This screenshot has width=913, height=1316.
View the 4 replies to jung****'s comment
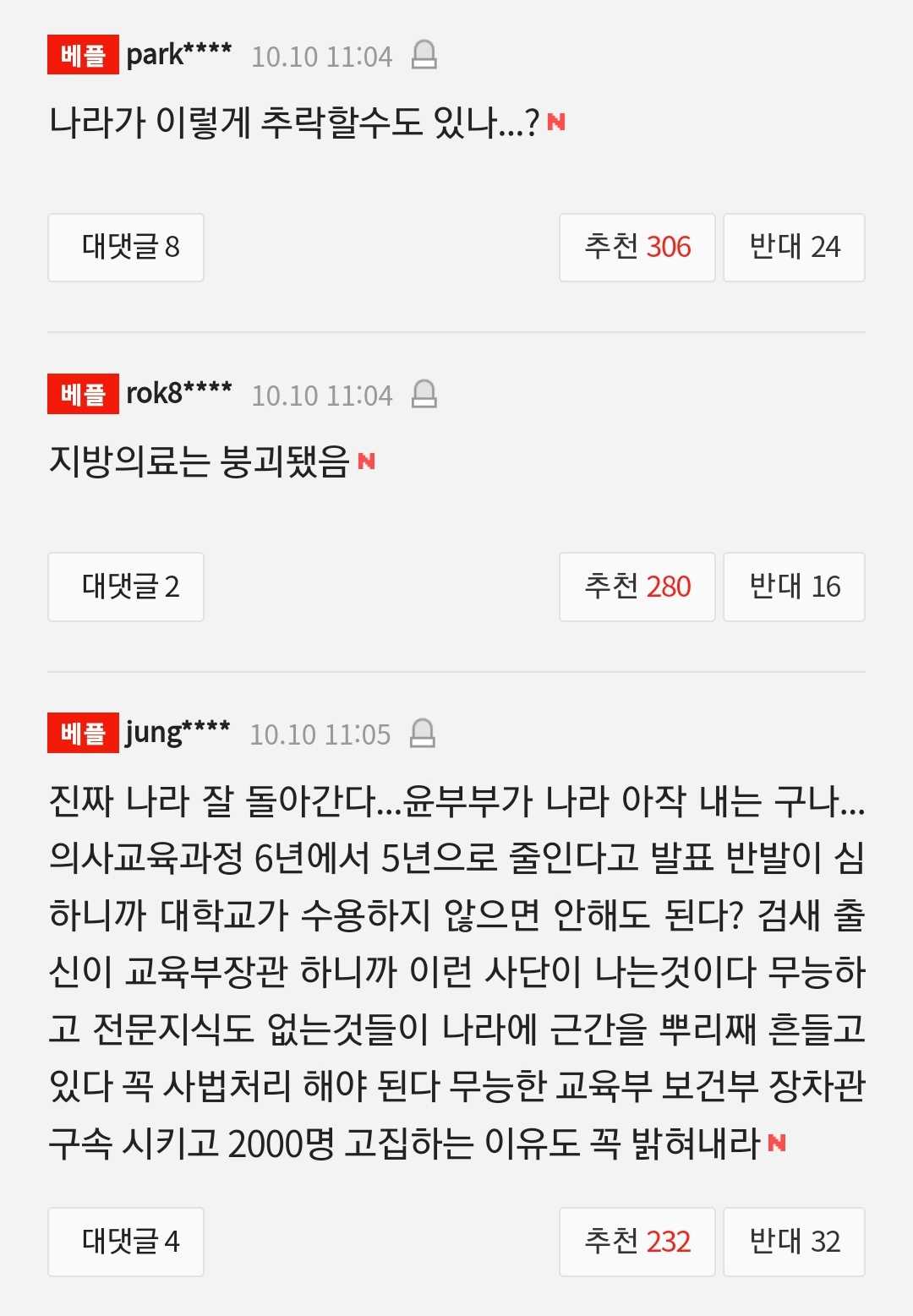point(126,1242)
